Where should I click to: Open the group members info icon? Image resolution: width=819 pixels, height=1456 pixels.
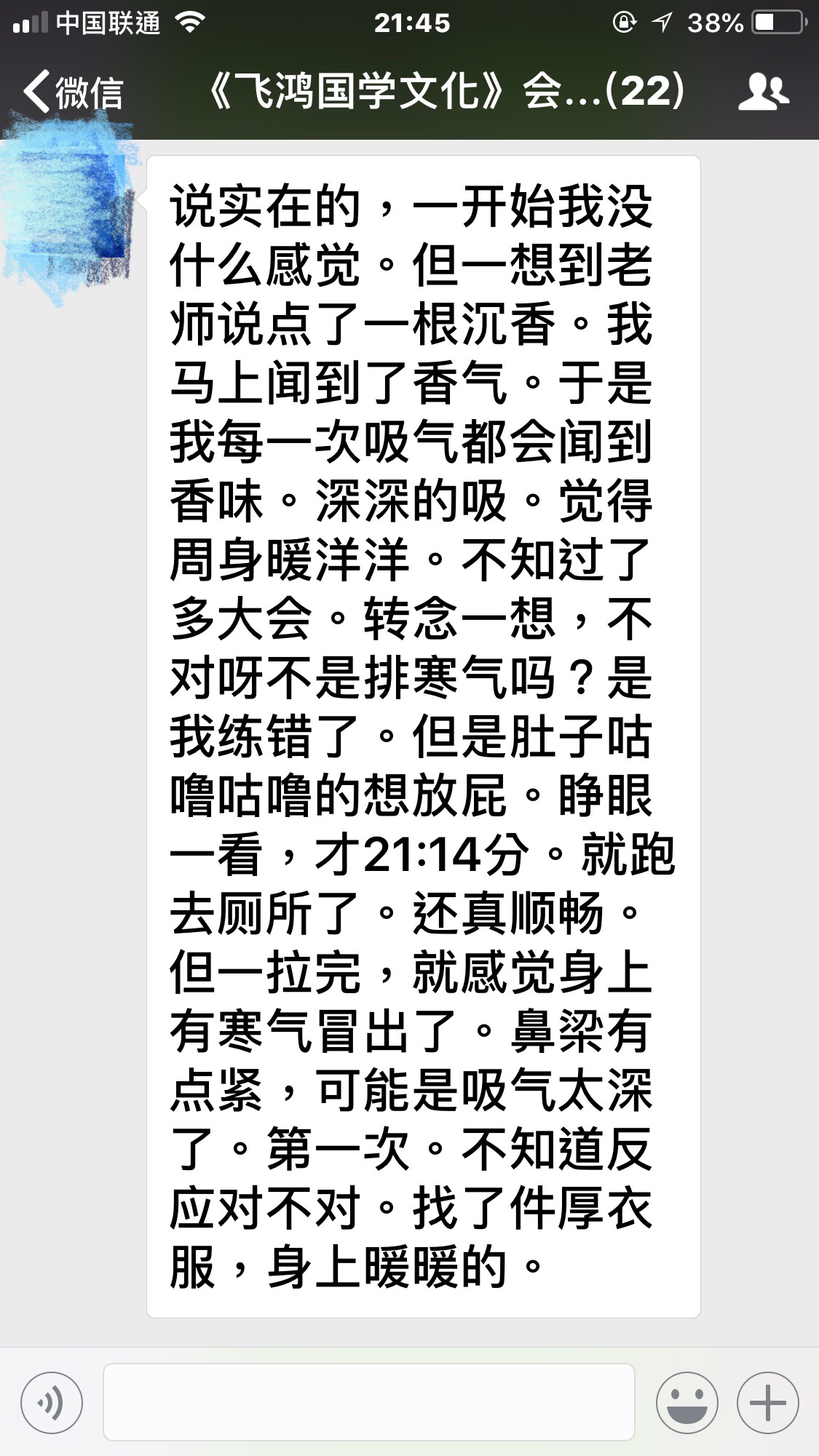pos(764,92)
